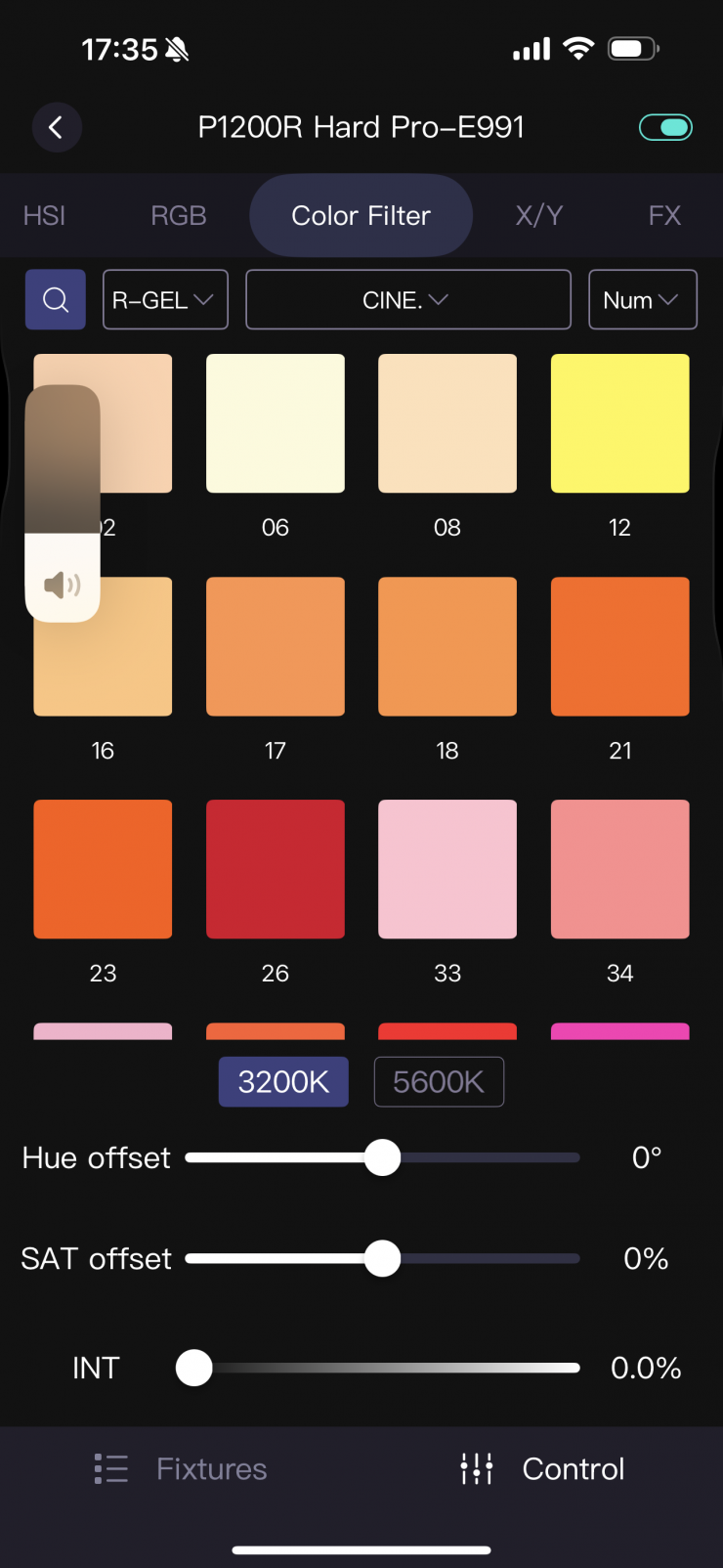Open the Fixtures tab
Image resolution: width=723 pixels, height=1568 pixels.
(x=182, y=1469)
